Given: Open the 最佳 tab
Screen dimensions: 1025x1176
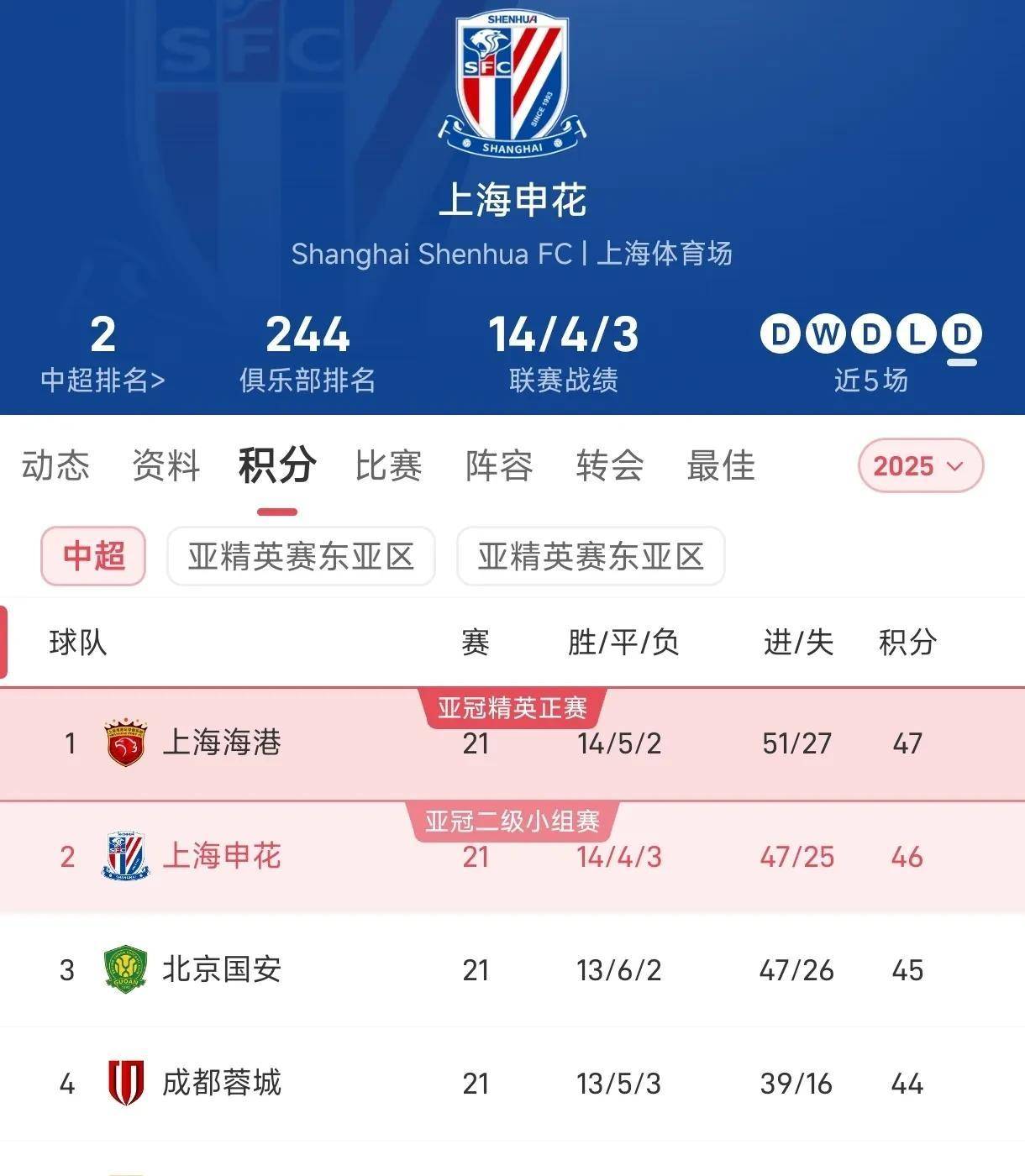Looking at the screenshot, I should pyautogui.click(x=721, y=465).
